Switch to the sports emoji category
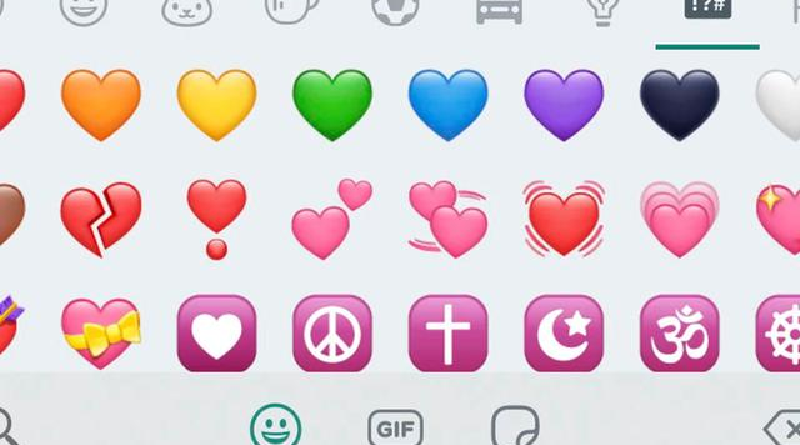The image size is (800, 445). tap(394, 8)
